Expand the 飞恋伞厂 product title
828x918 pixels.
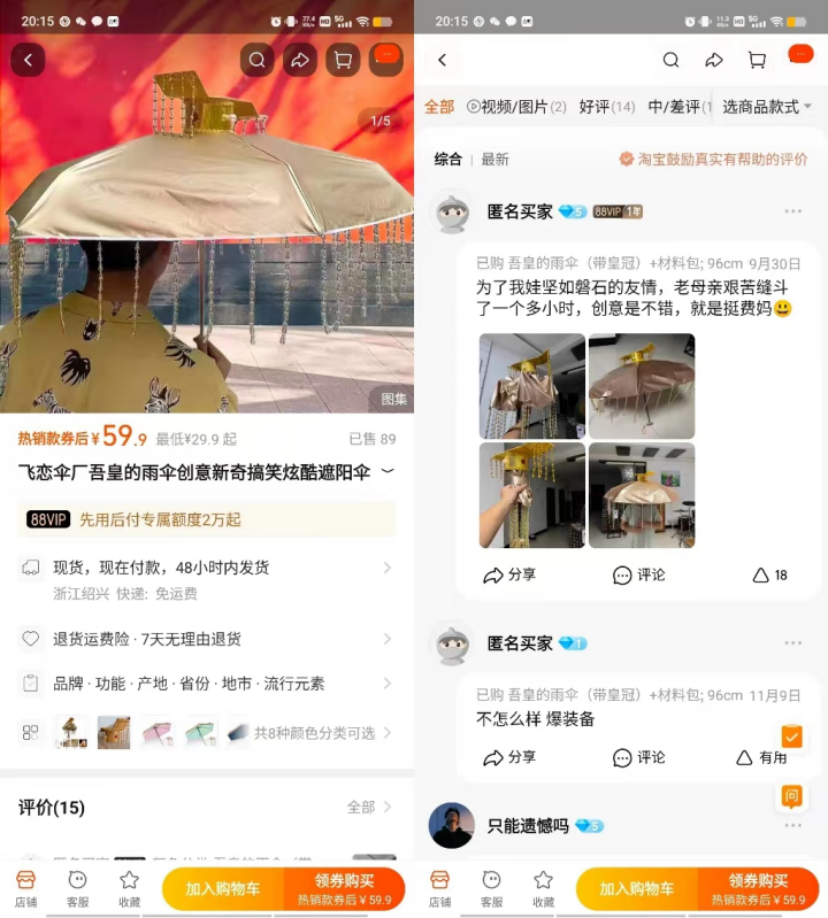tap(388, 471)
